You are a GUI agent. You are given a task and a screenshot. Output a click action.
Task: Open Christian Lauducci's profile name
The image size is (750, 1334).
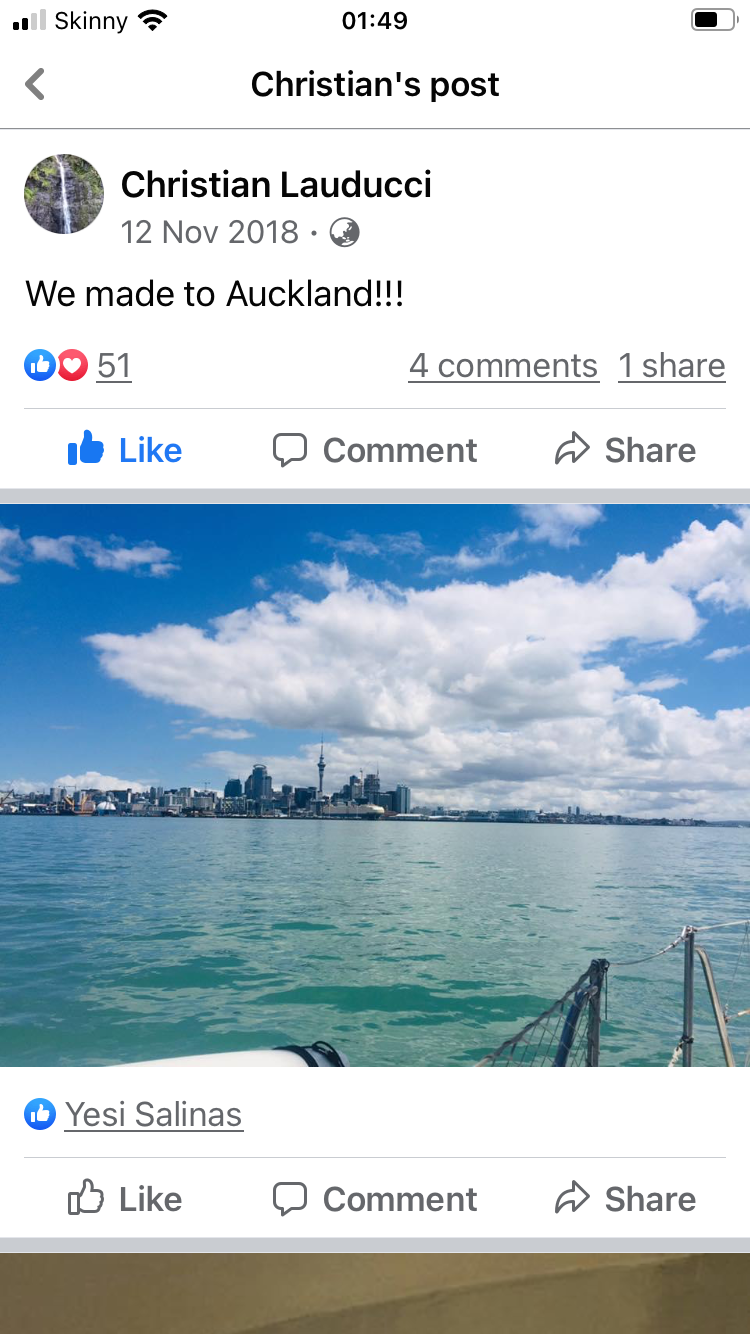(276, 184)
